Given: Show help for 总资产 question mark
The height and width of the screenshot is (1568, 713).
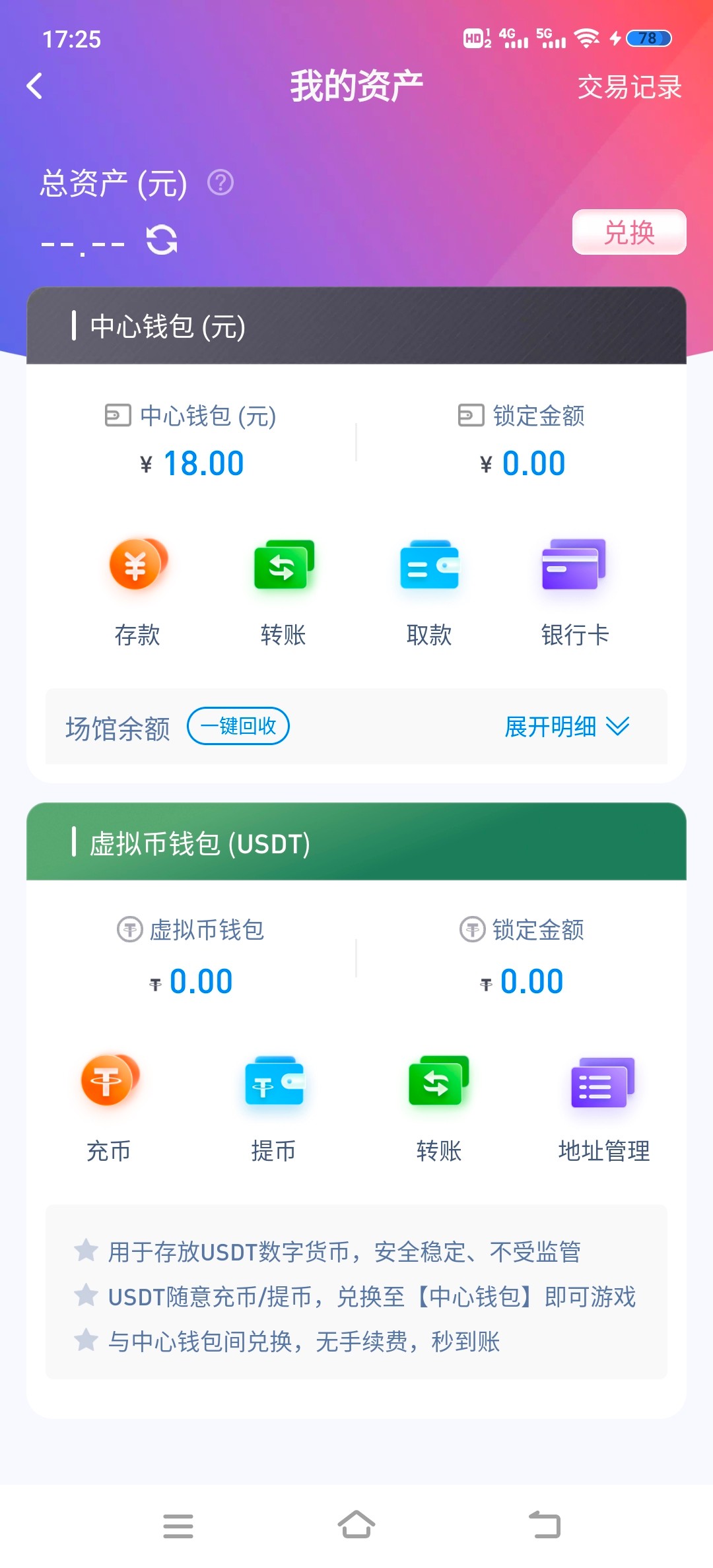Looking at the screenshot, I should [221, 183].
